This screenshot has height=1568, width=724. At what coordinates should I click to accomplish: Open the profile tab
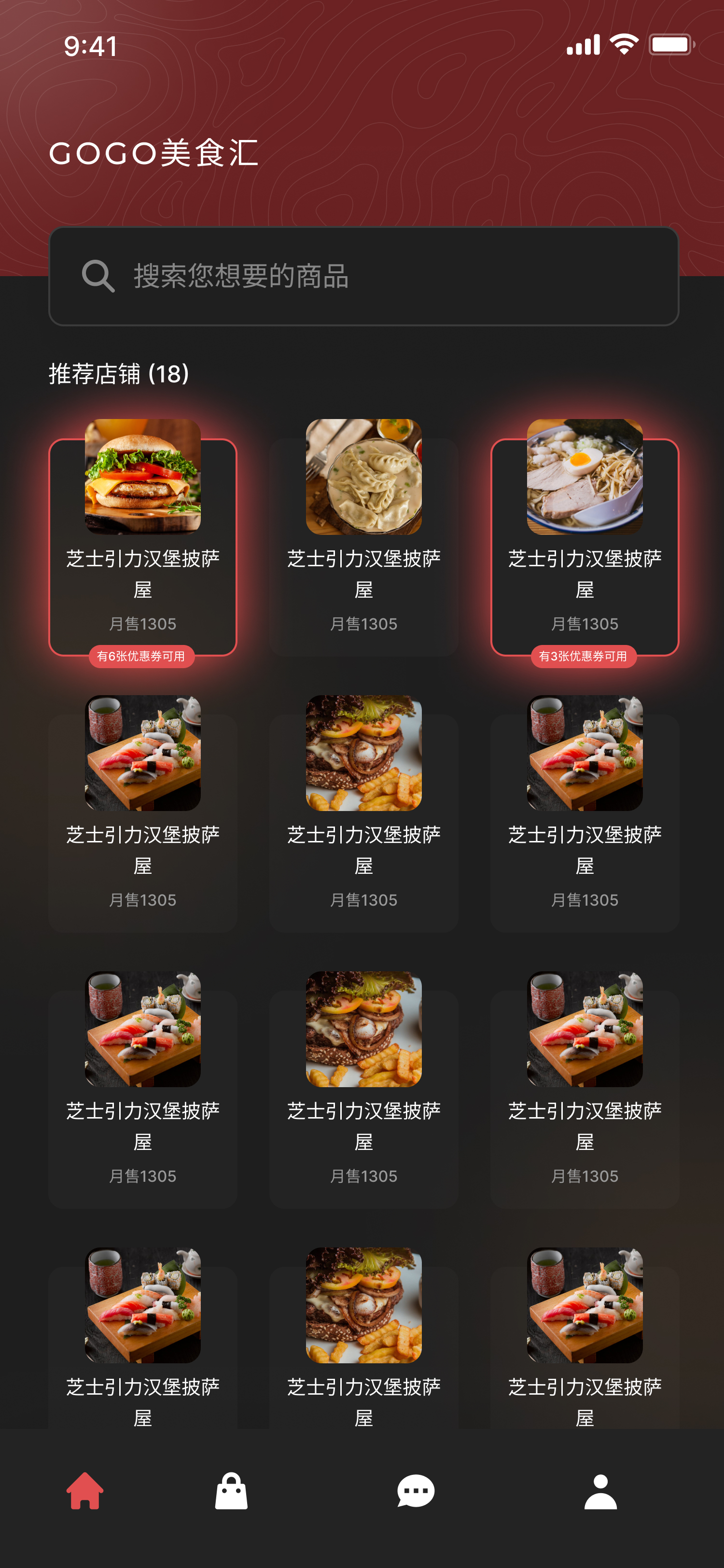(600, 1491)
